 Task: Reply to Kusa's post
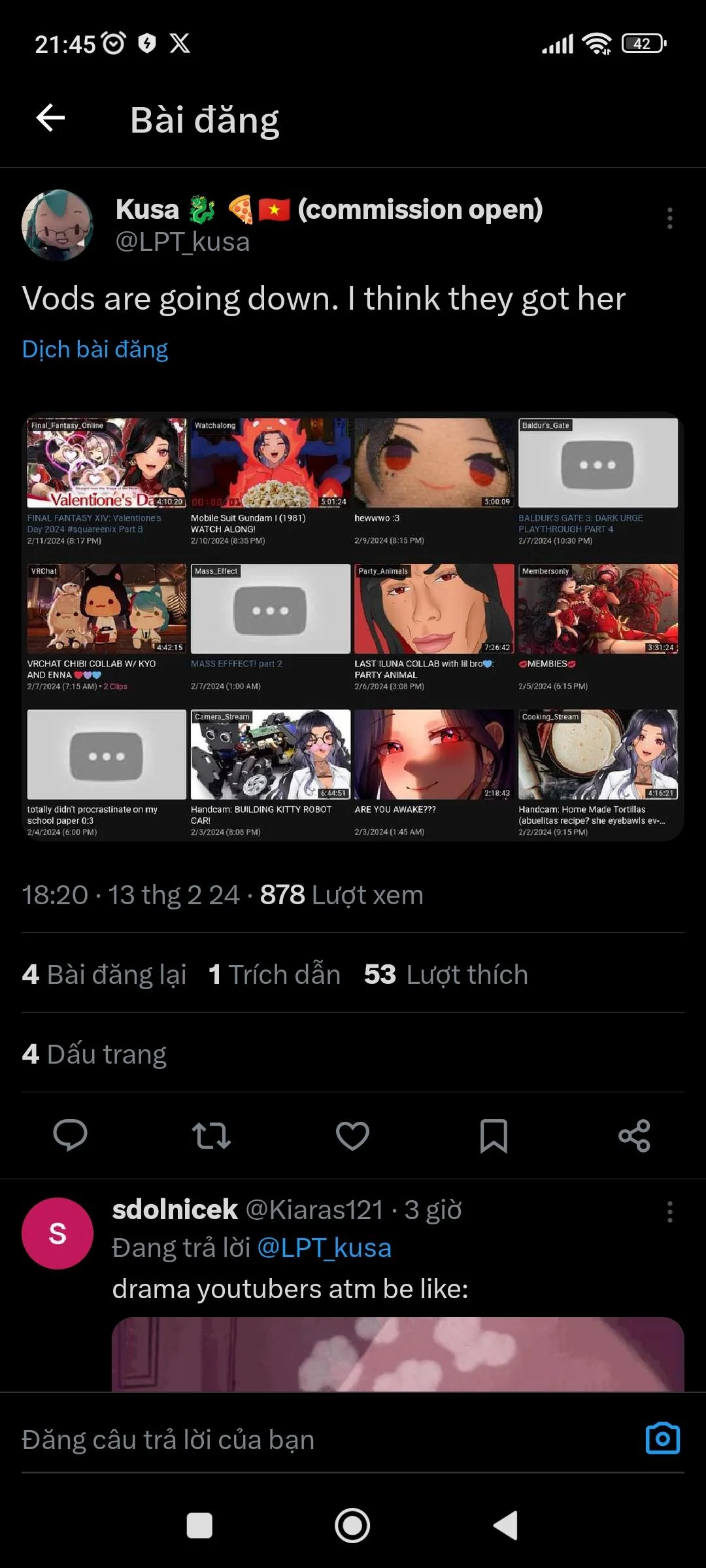click(x=70, y=1135)
